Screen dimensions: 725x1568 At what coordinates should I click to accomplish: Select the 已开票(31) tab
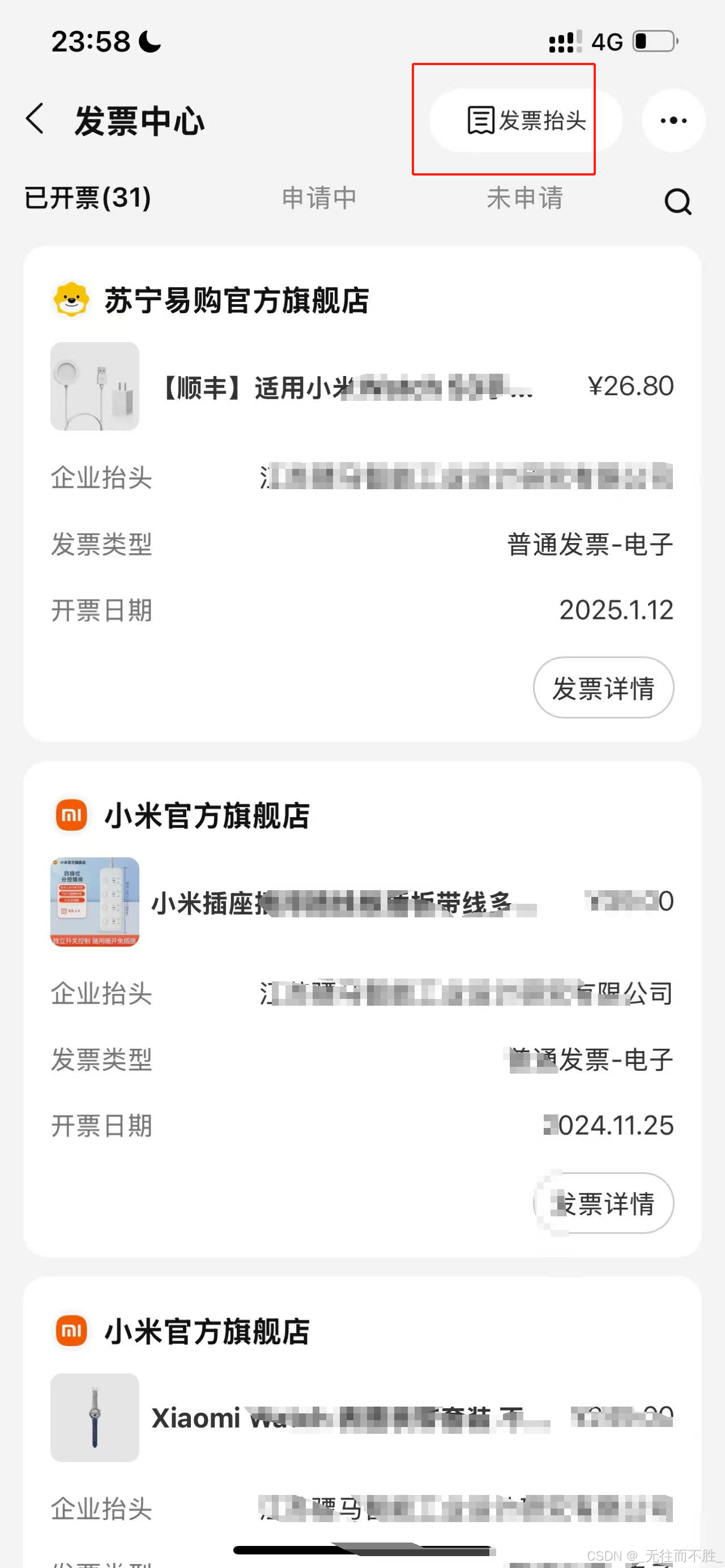[88, 198]
